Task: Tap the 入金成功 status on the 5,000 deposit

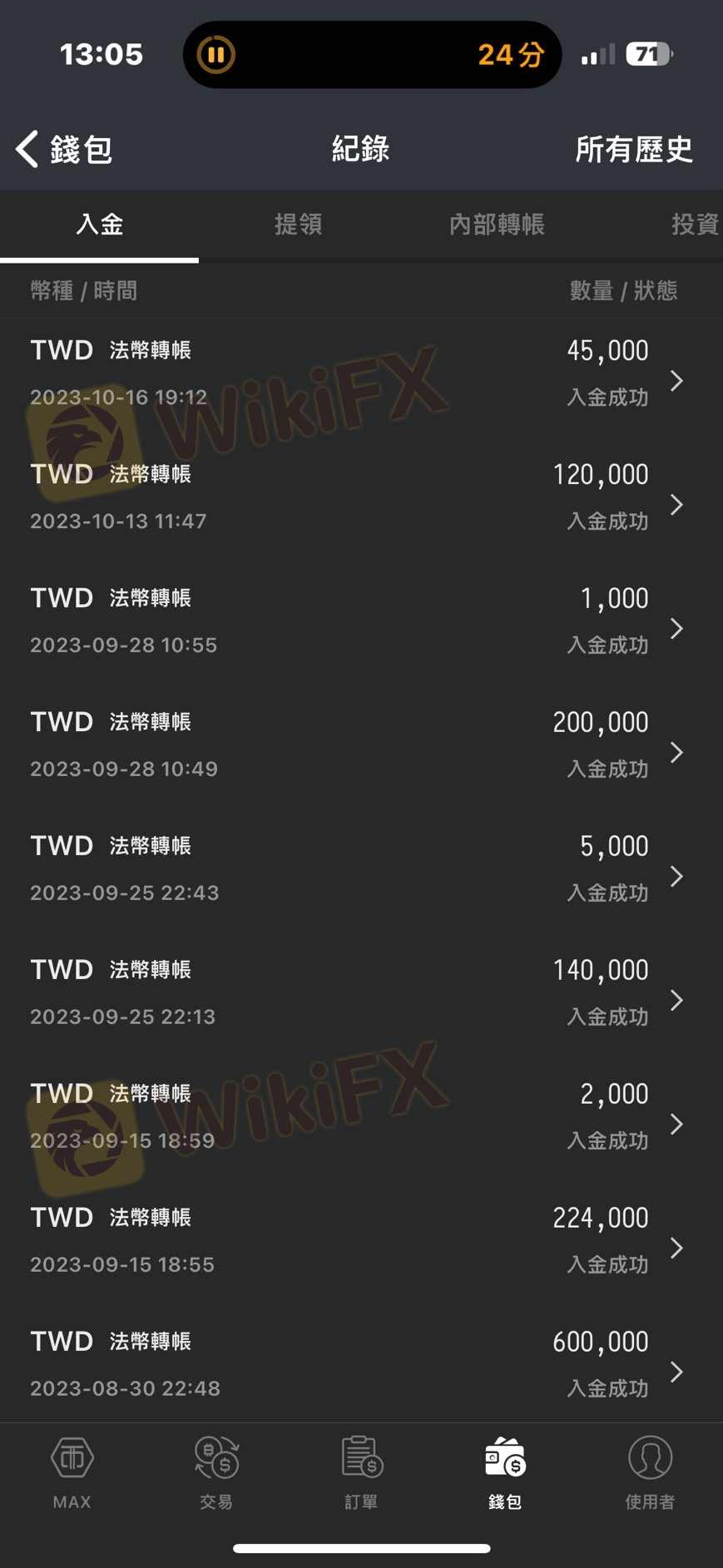Action: pos(608,893)
